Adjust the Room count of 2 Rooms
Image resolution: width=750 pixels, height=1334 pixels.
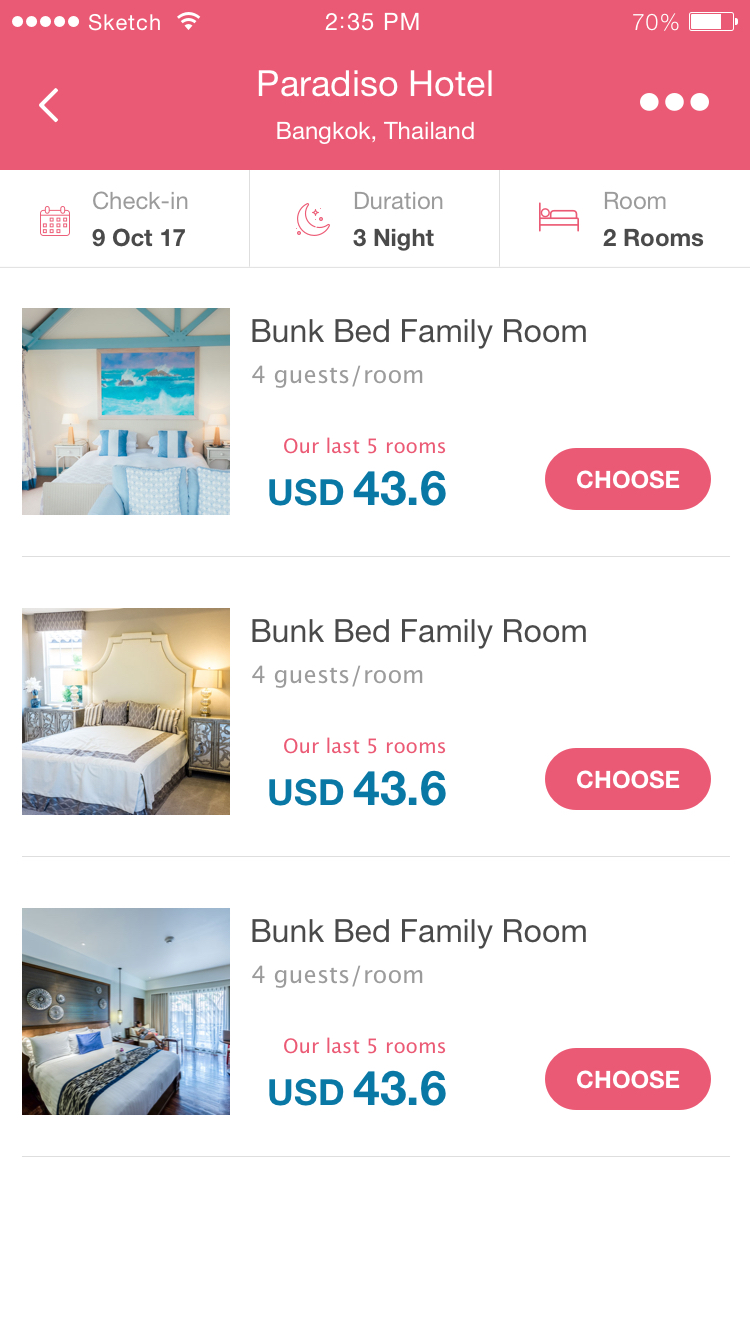point(624,219)
